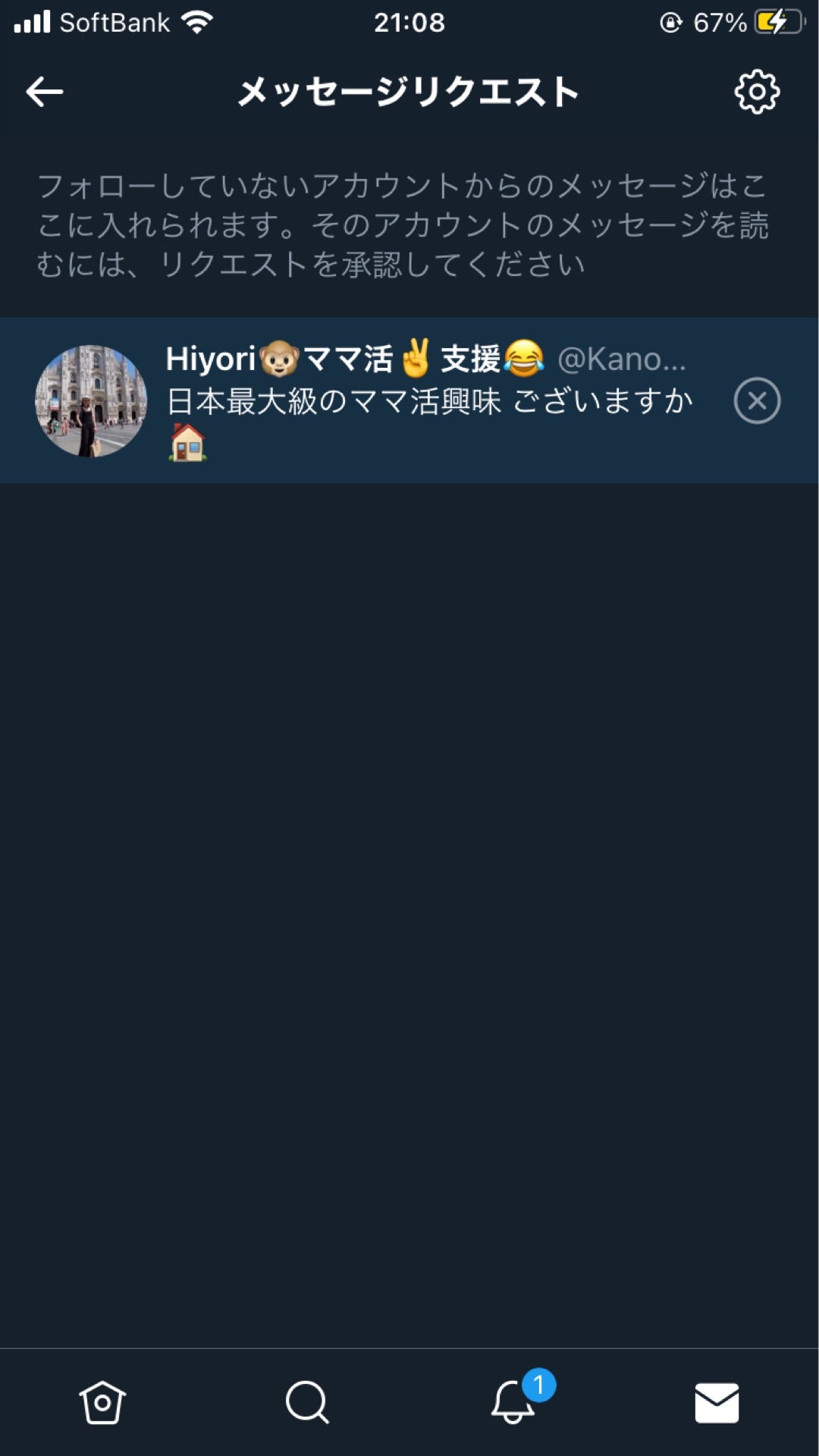The width and height of the screenshot is (819, 1456).
Task: Open the Notifications bell icon
Action: point(512,1403)
